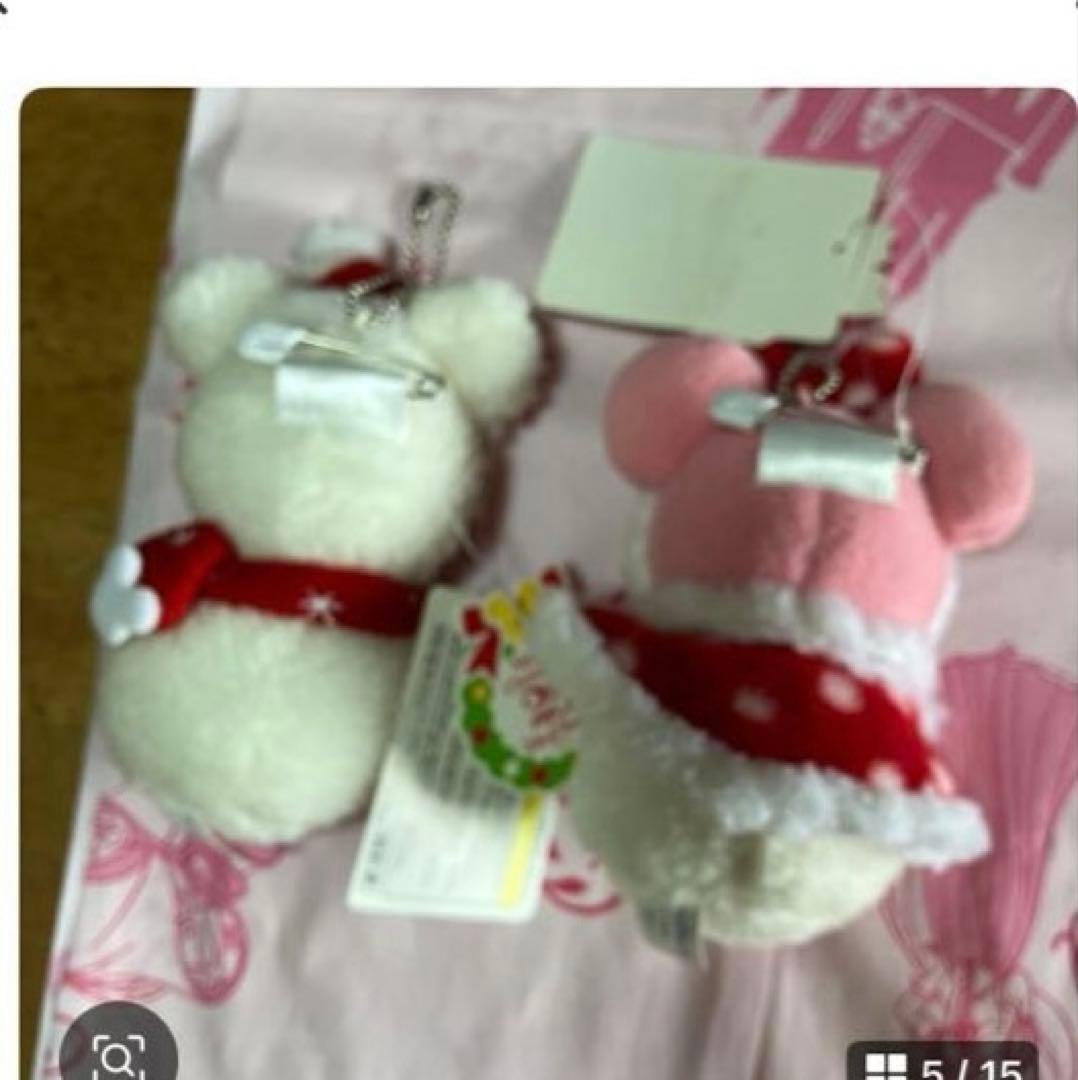View the plush keychain photo fullscreen
The height and width of the screenshot is (1080, 1078).
tap(548, 560)
